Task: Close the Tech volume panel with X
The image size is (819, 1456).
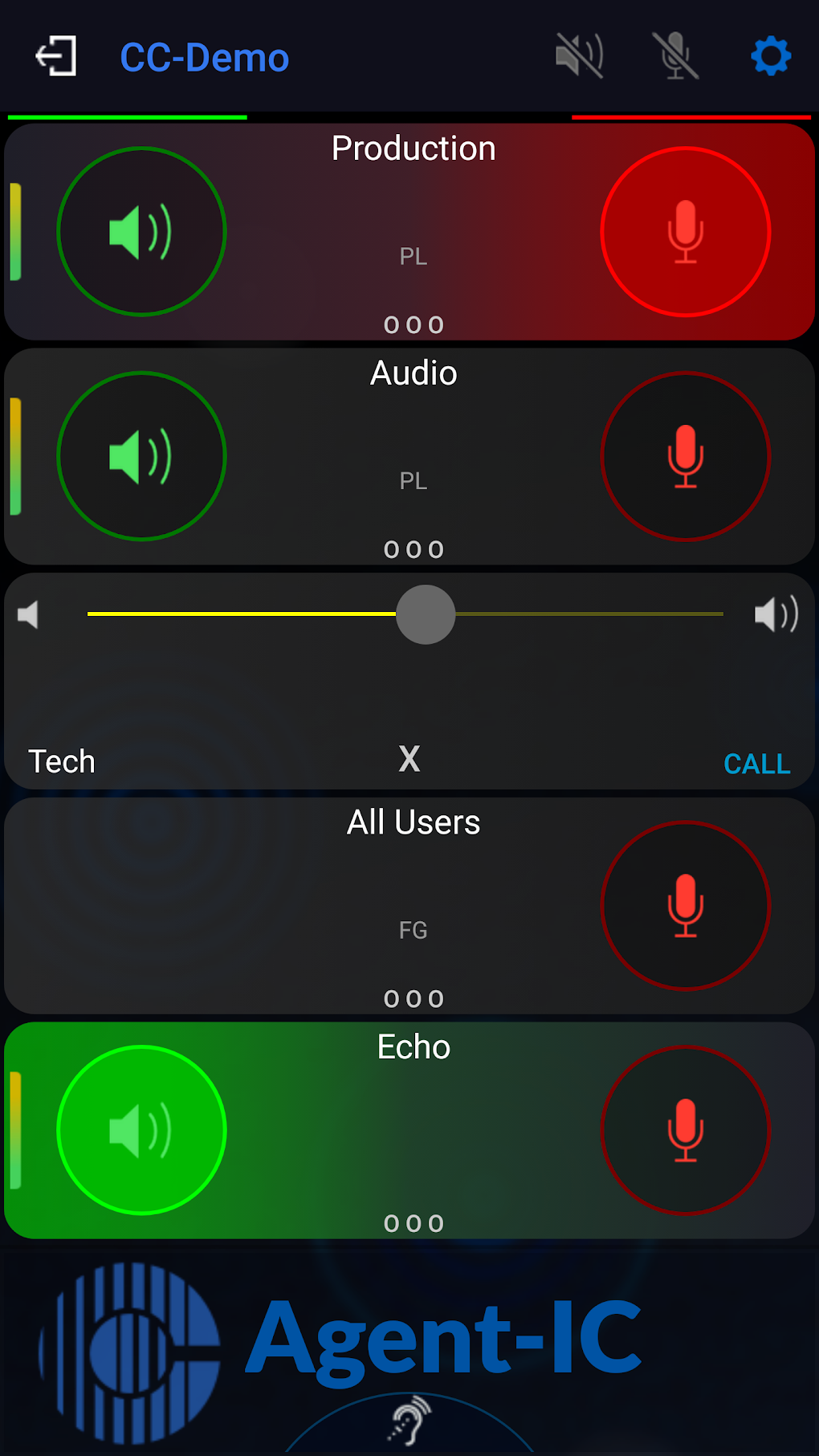Action: tap(409, 759)
